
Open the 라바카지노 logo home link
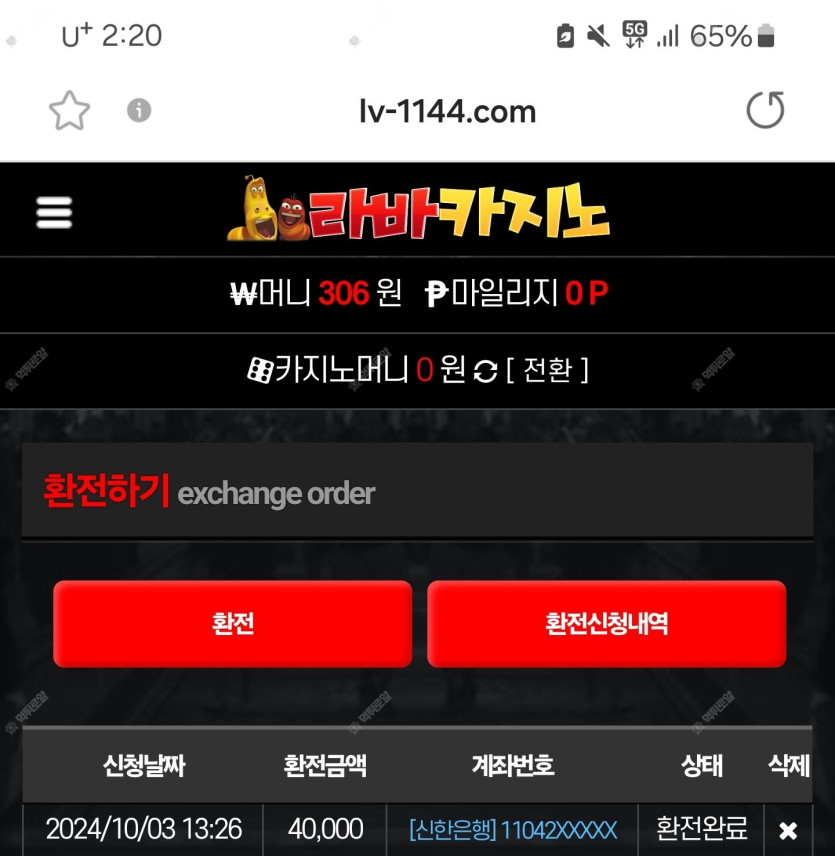[418, 210]
